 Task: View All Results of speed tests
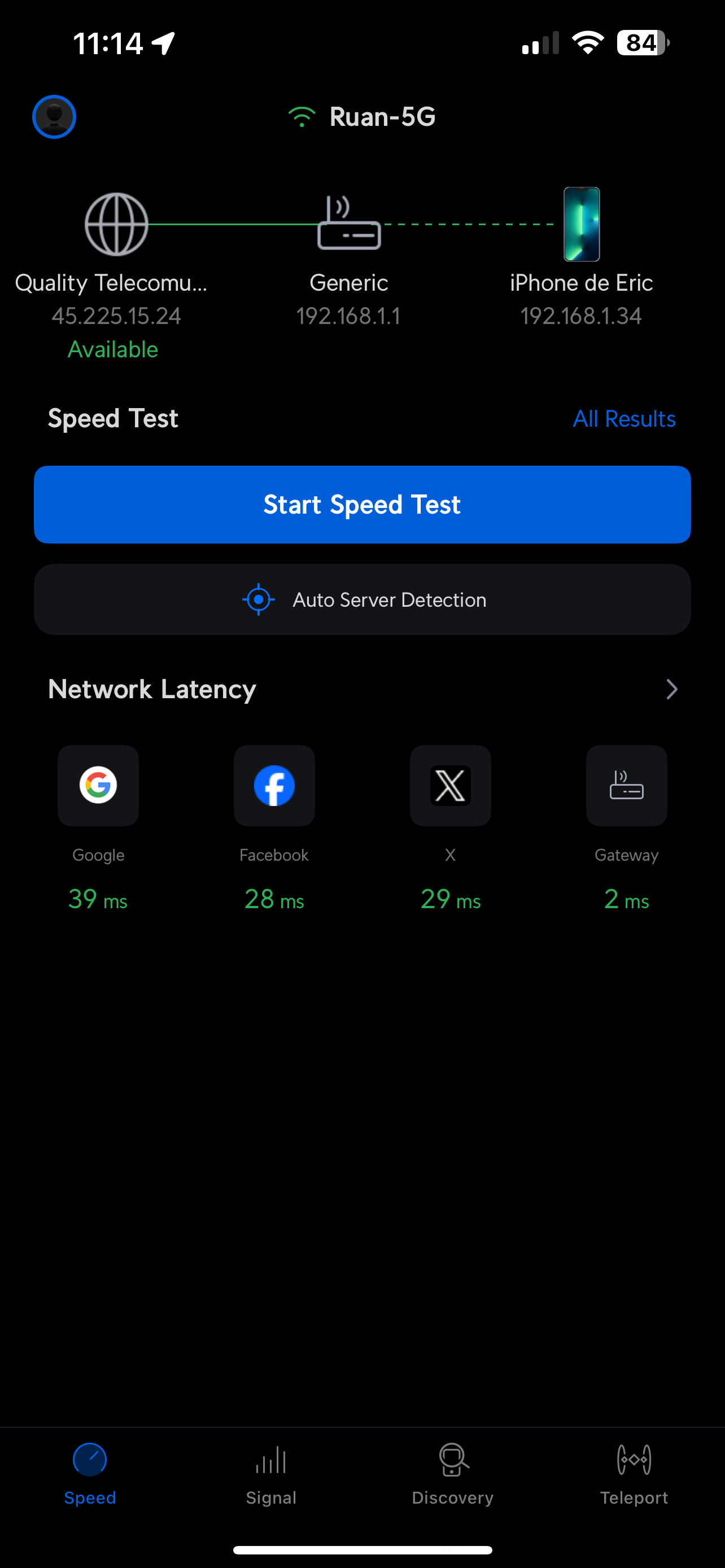(624, 419)
